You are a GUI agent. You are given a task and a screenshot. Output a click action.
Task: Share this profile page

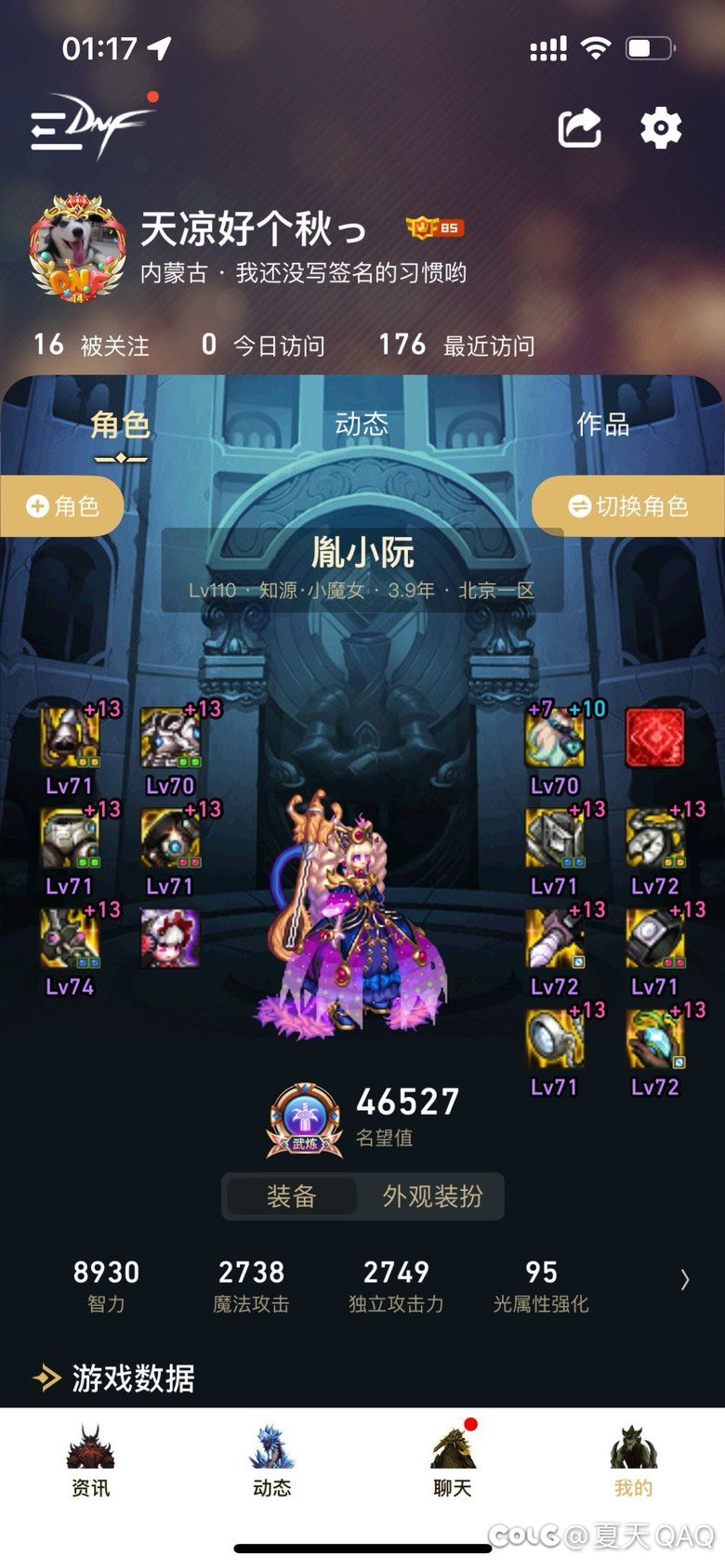coord(579,128)
